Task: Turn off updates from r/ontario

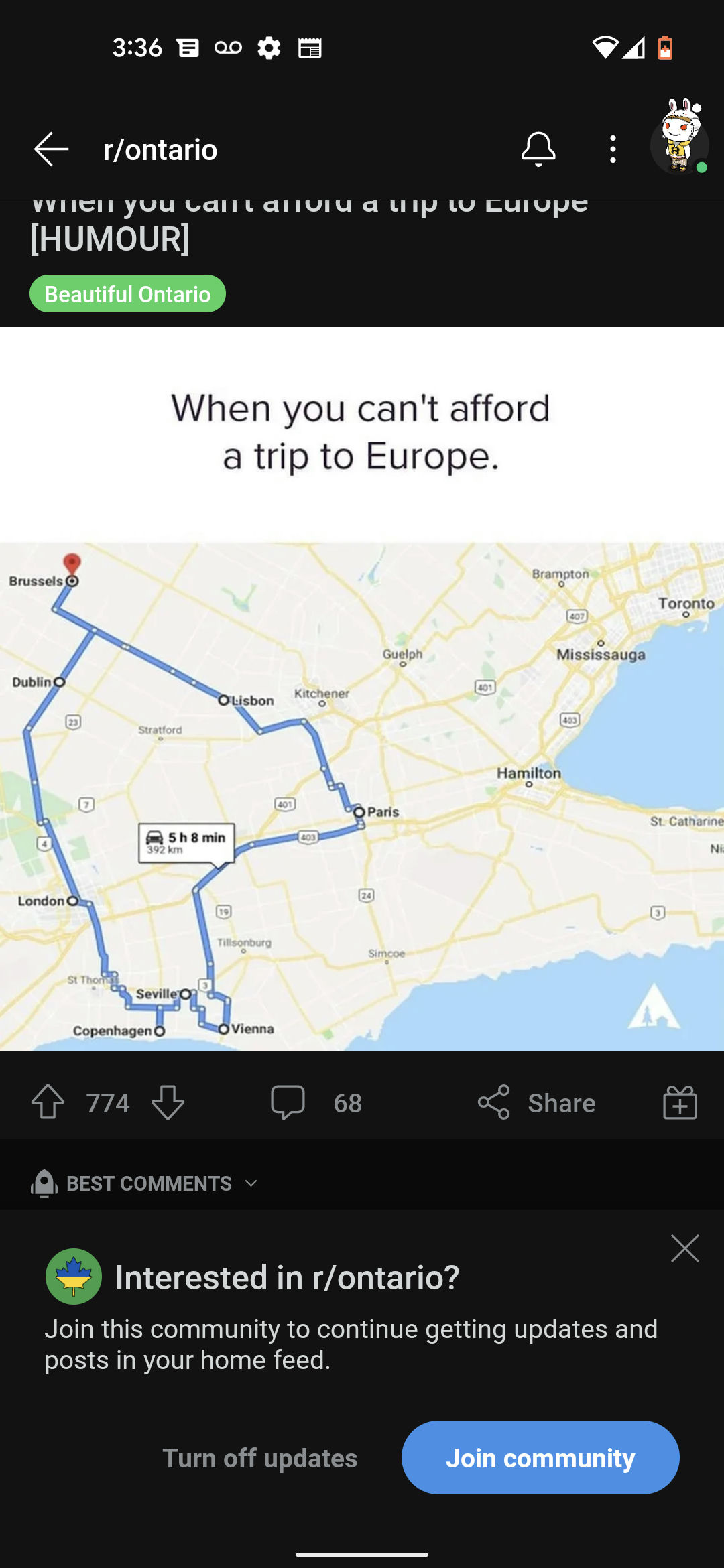Action: [x=260, y=1457]
